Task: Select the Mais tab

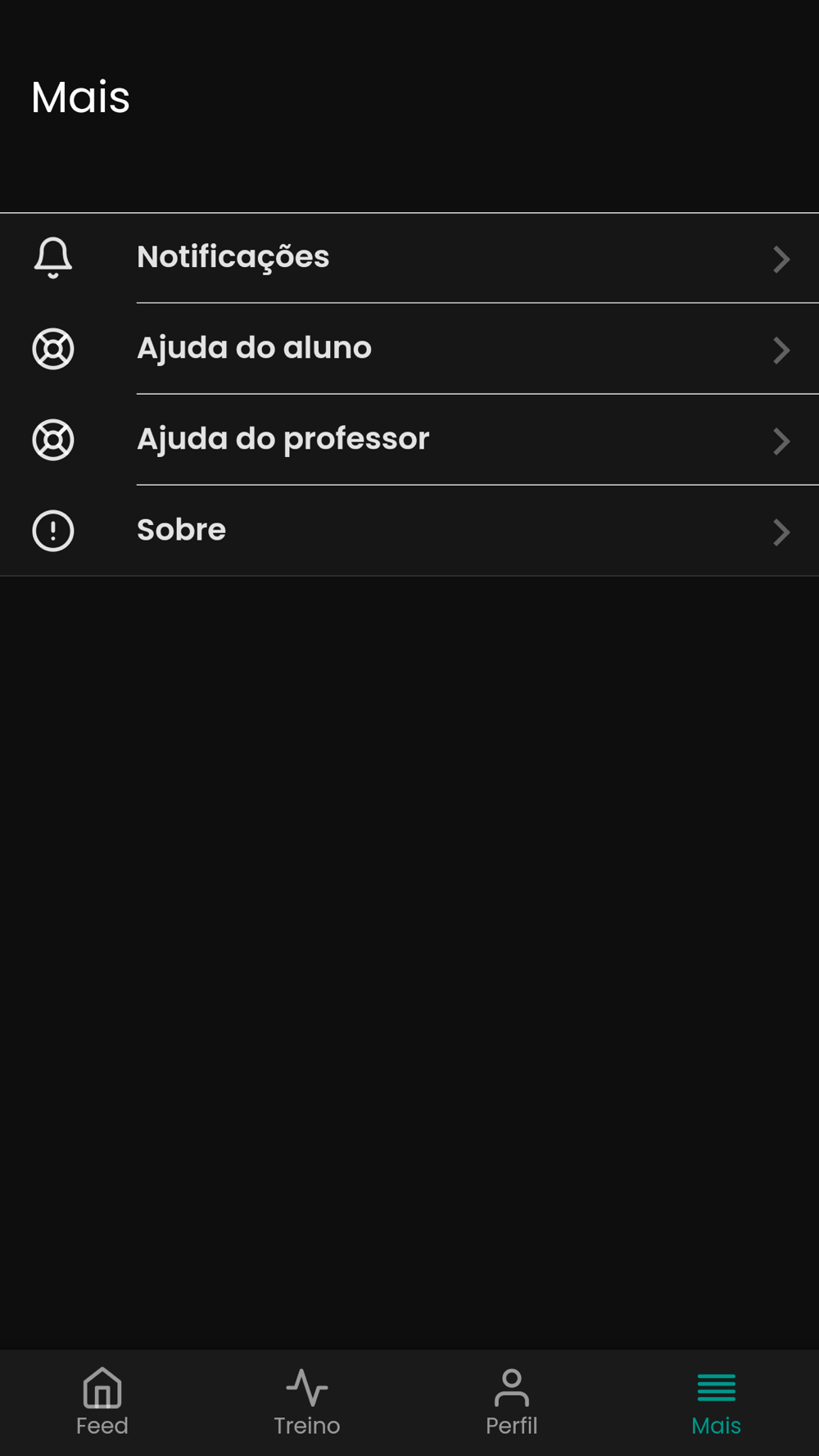Action: 717,1402
